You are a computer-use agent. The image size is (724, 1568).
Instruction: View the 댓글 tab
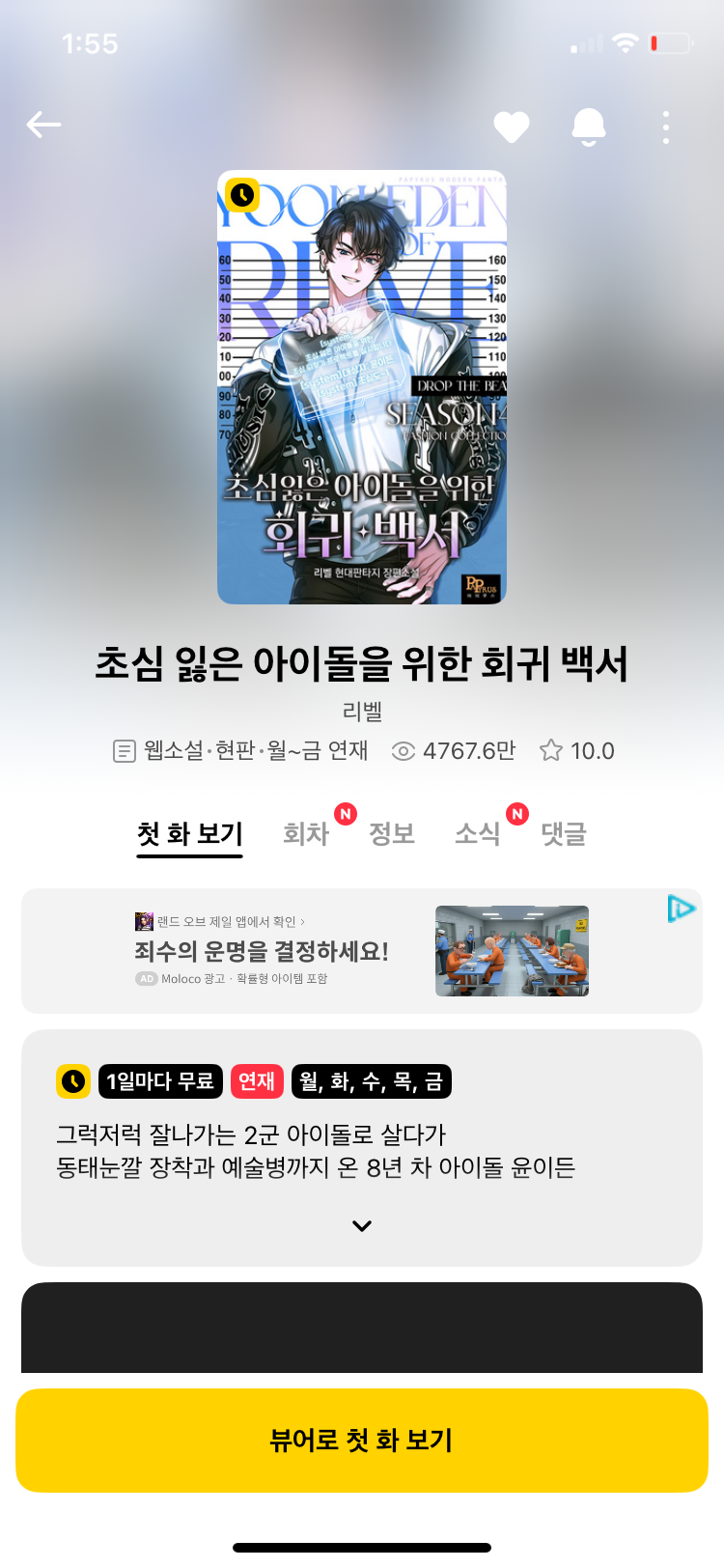point(564,833)
